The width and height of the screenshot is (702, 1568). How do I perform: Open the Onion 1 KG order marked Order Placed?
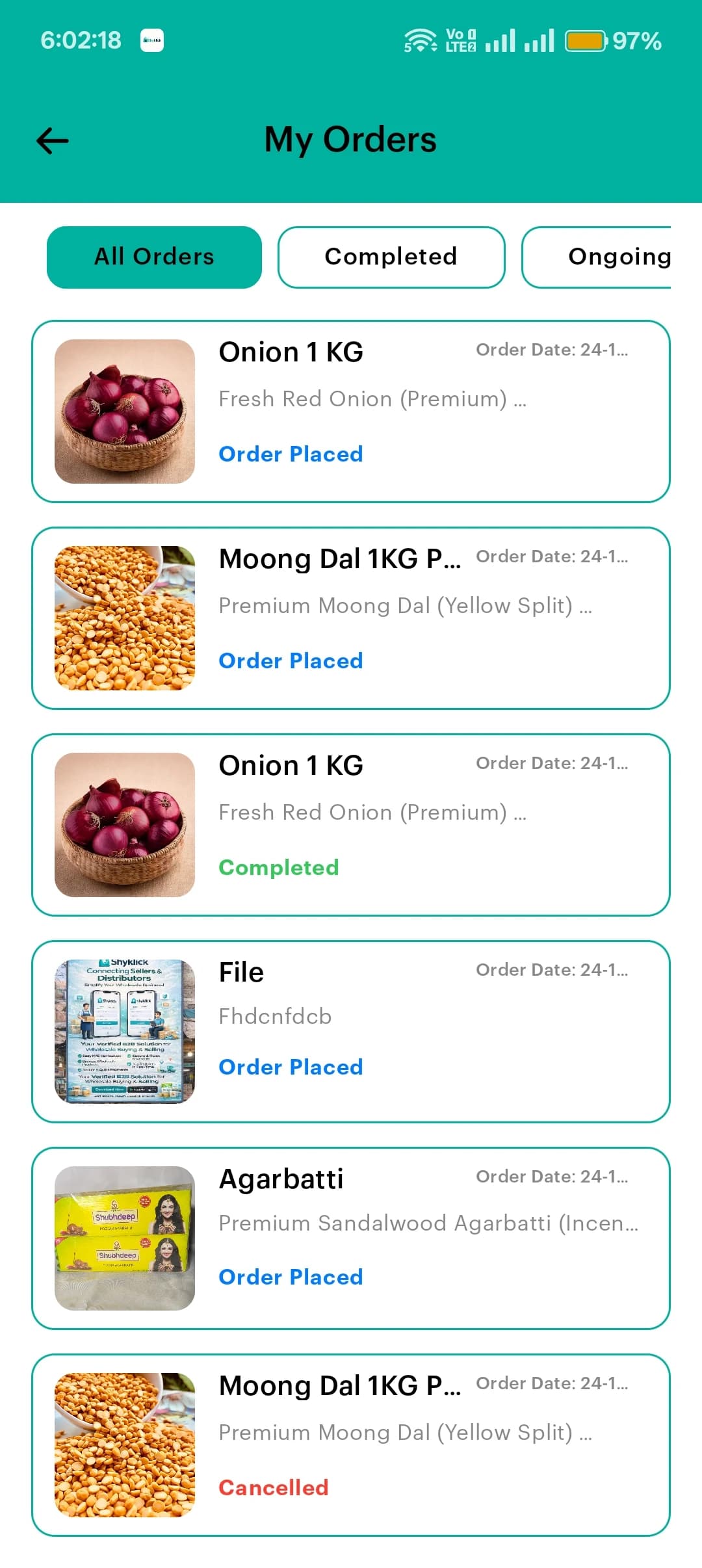[351, 412]
